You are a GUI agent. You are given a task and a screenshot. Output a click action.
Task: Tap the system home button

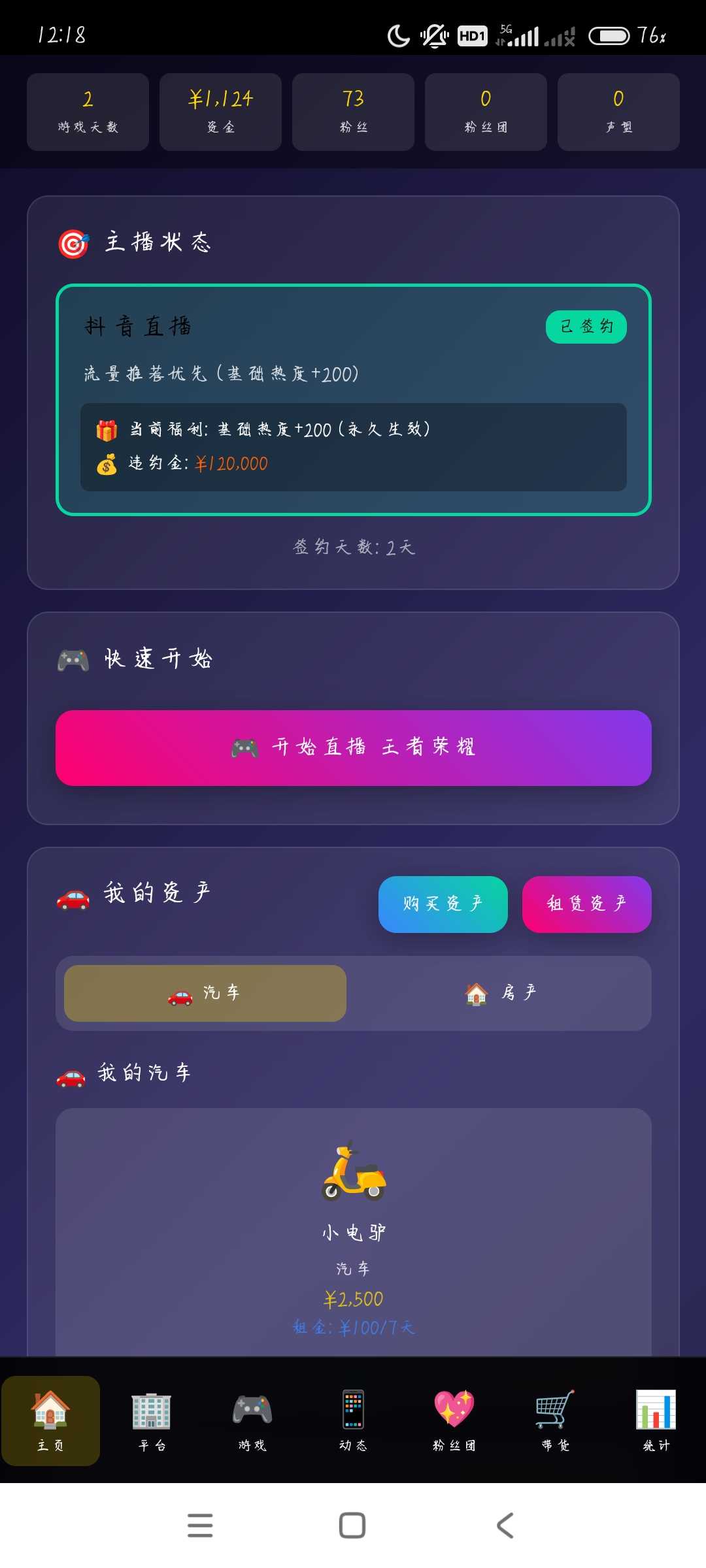click(x=352, y=1526)
